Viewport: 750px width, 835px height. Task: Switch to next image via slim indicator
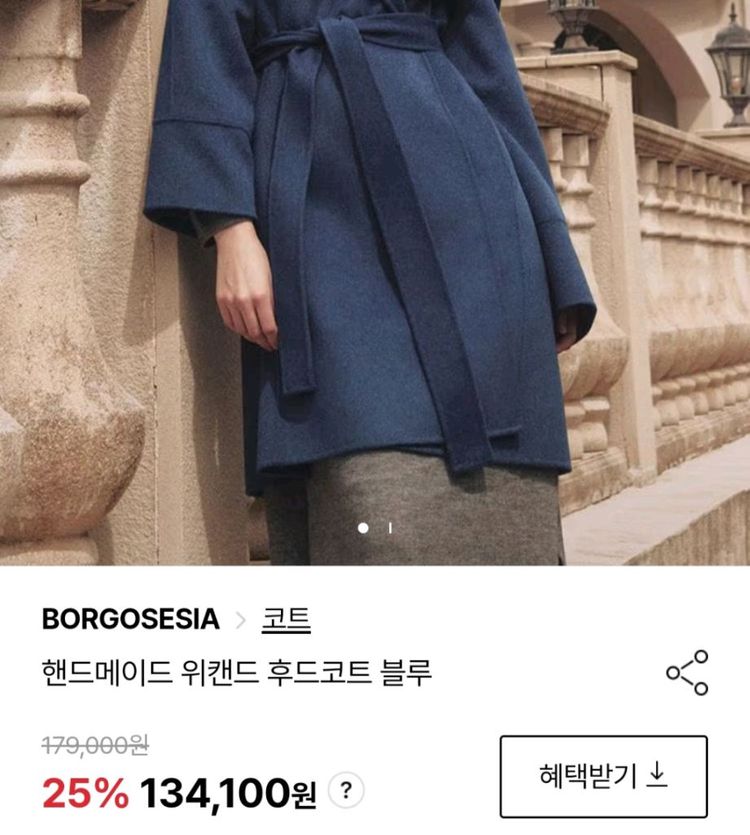click(390, 527)
